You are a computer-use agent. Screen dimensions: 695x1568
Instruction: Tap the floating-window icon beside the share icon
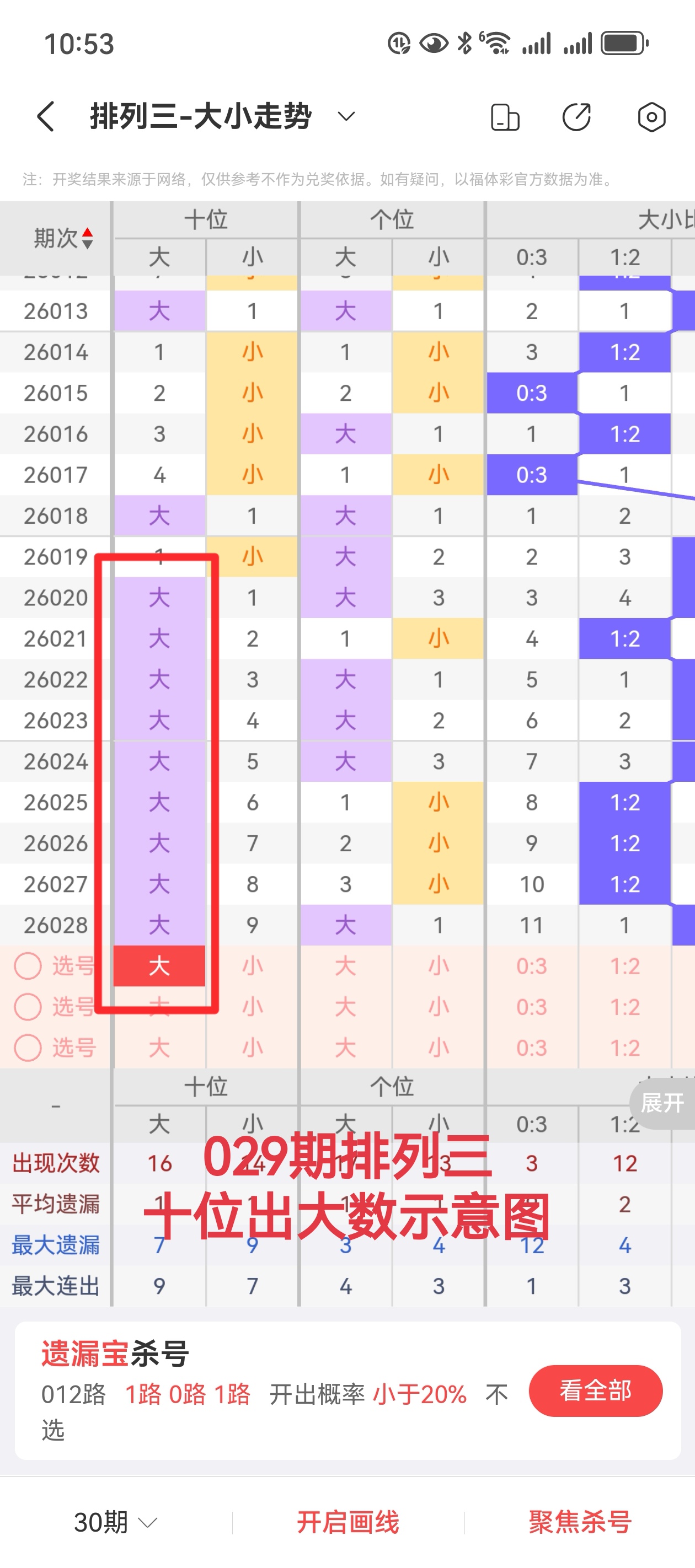506,116
